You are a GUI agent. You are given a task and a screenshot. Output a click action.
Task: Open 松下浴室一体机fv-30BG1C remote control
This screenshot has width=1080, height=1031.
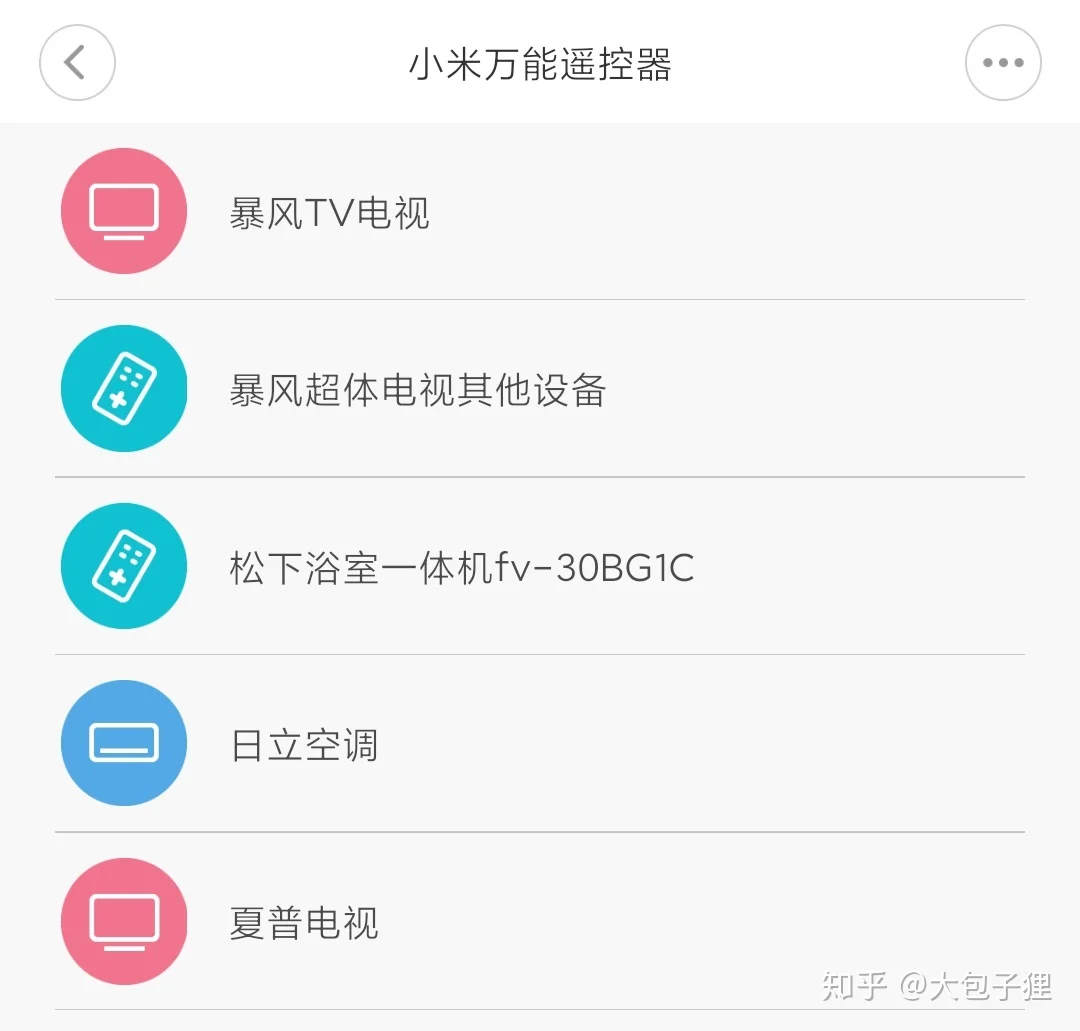[461, 568]
